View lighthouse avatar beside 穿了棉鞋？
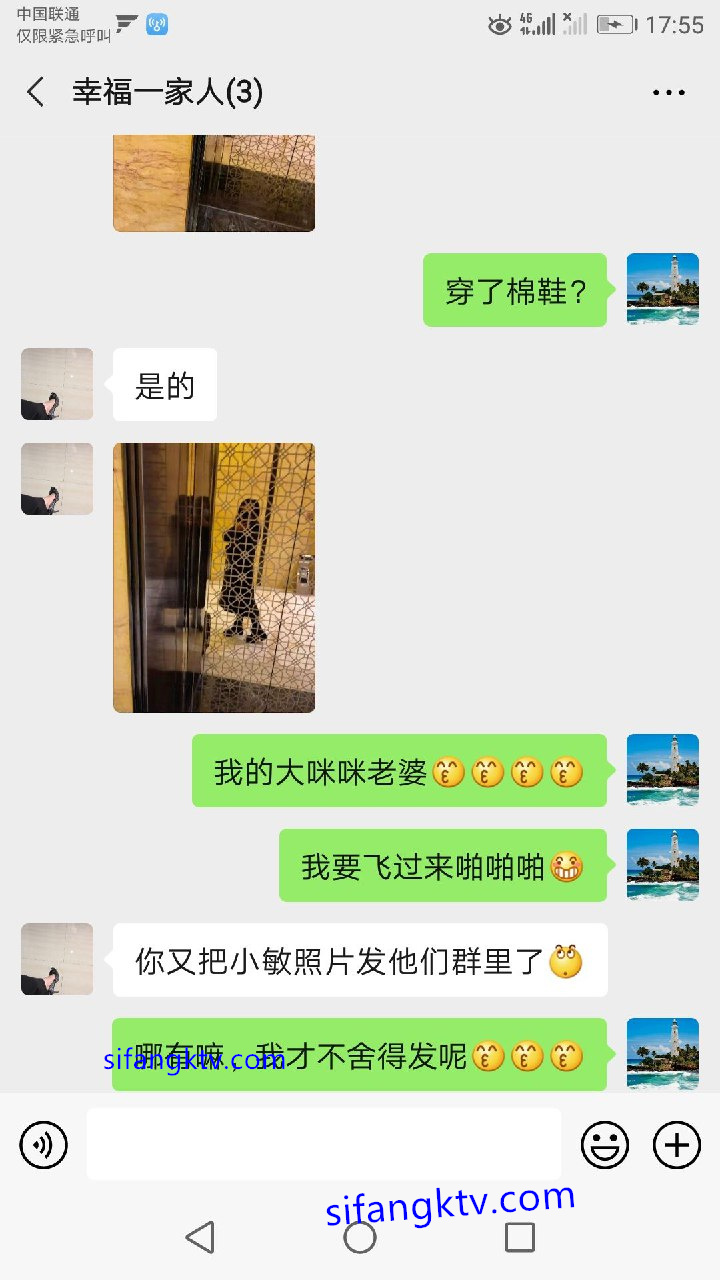This screenshot has height=1280, width=720. pos(662,289)
